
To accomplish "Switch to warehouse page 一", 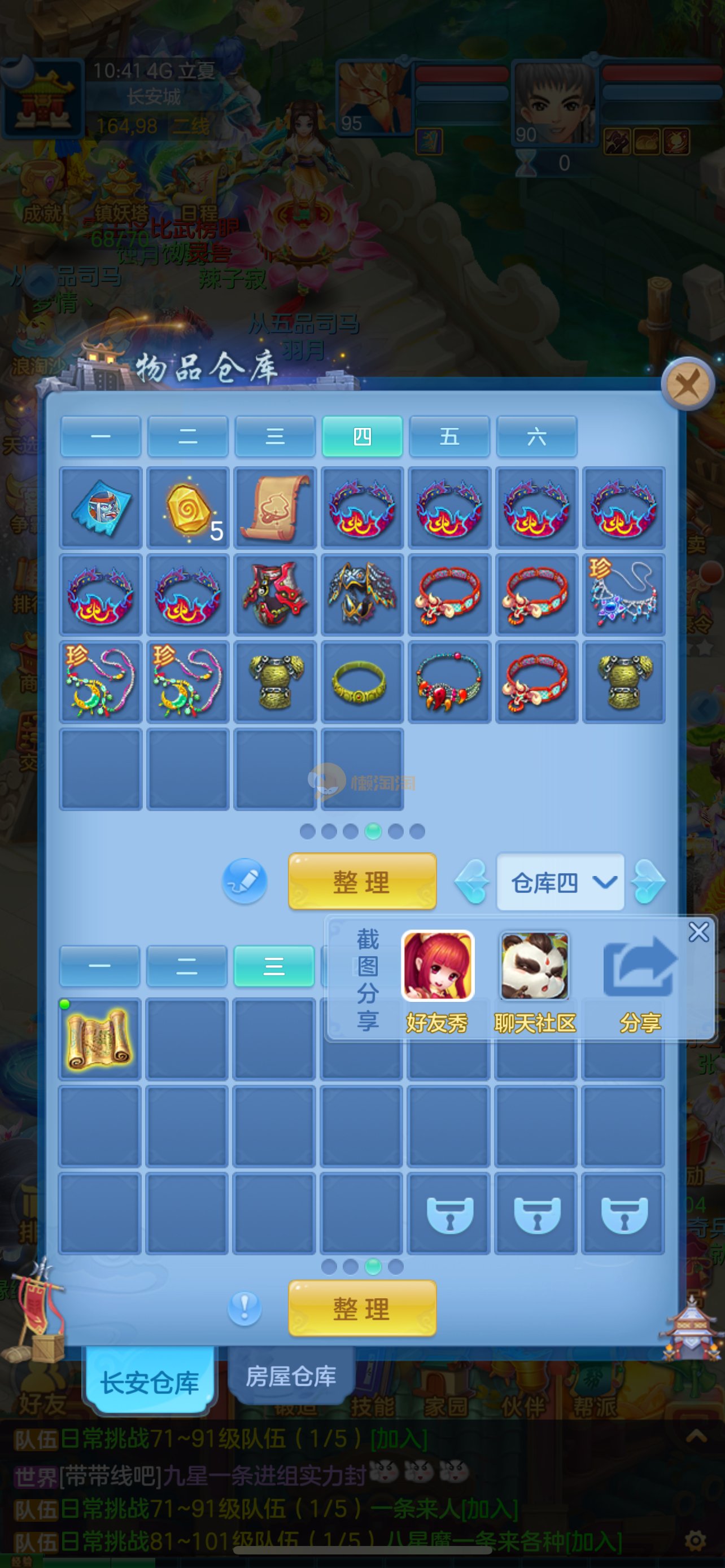I will 101,436.
